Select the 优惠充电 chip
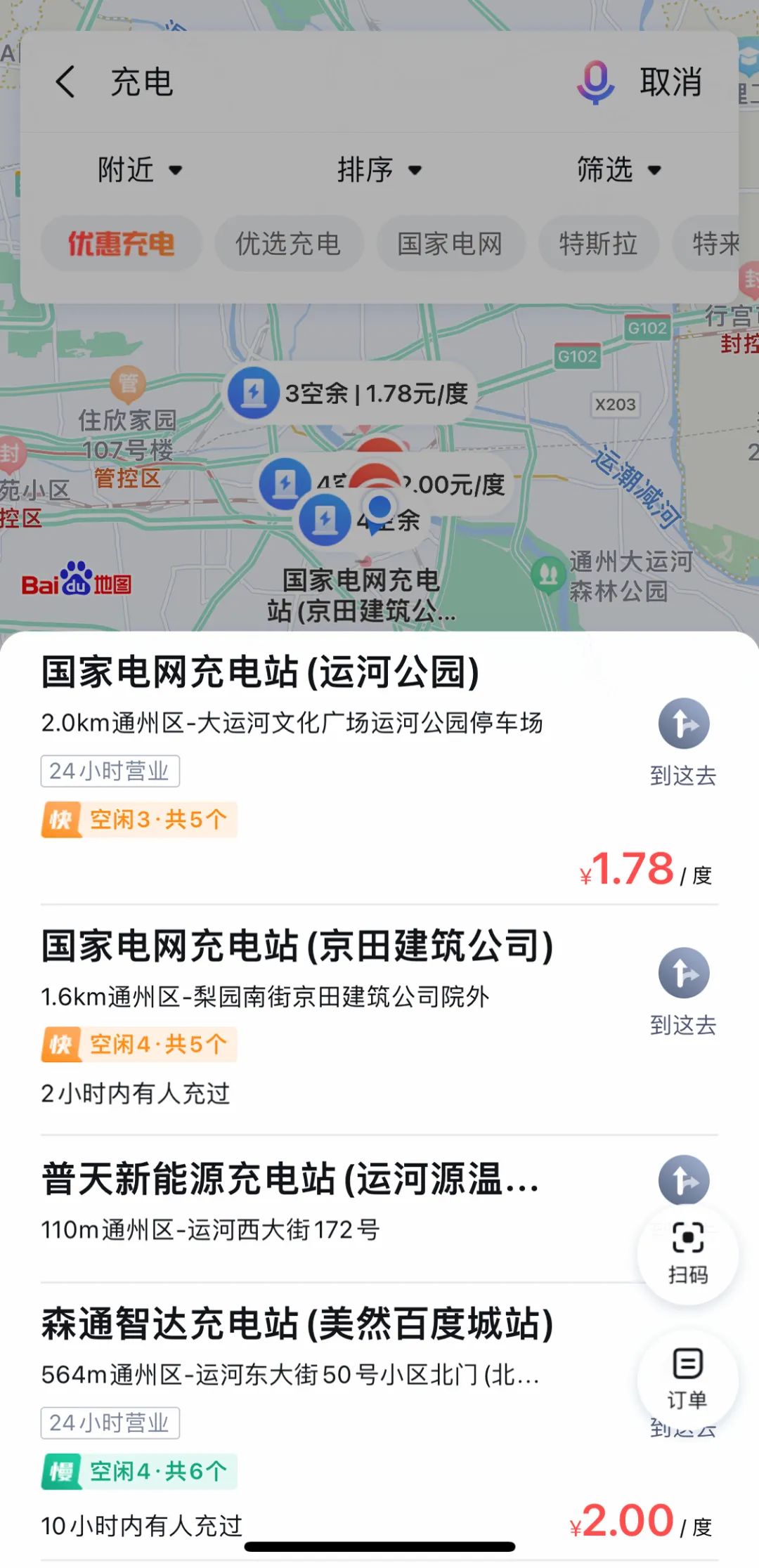The height and width of the screenshot is (1568, 759). point(121,244)
